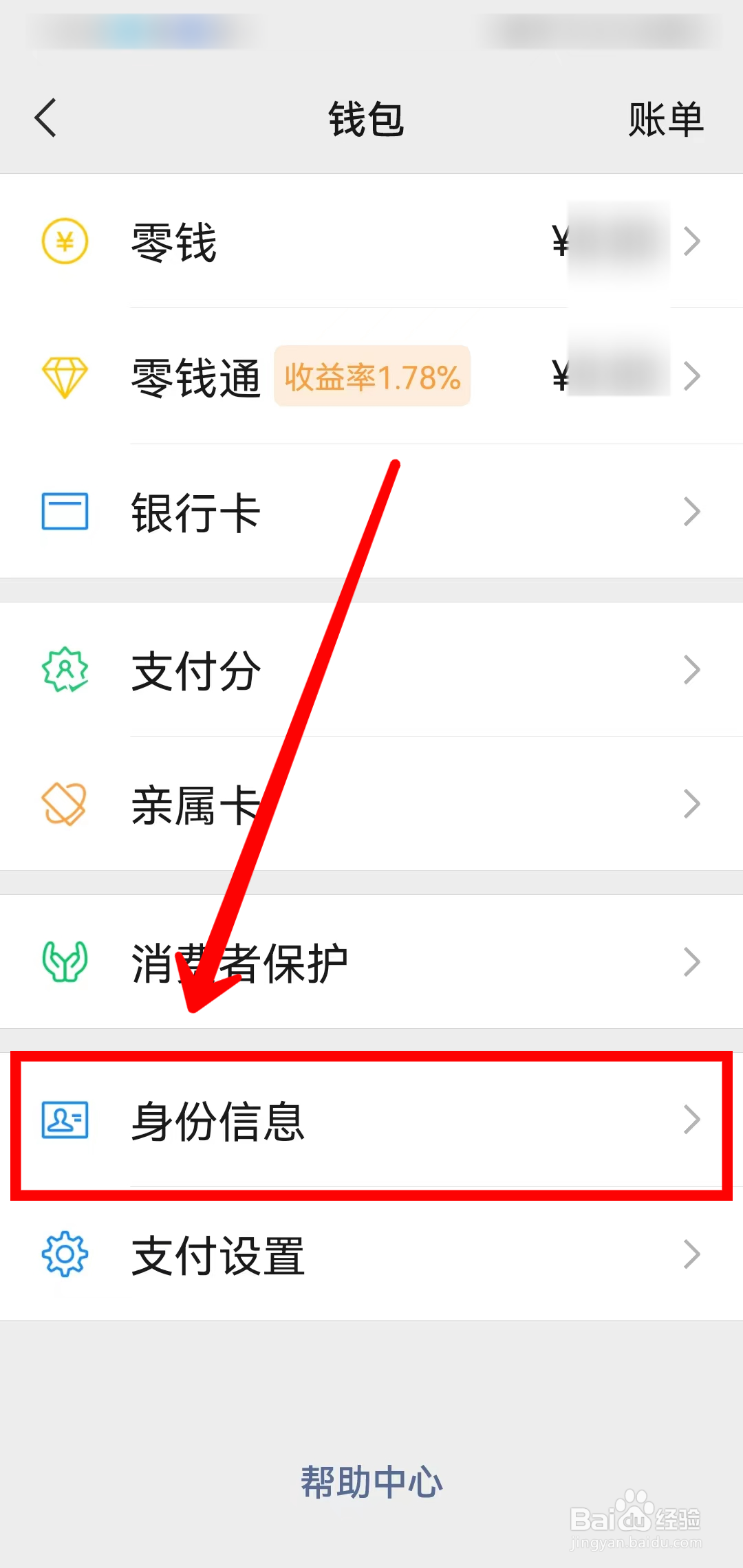This screenshot has width=743, height=1568.
Task: Open the 账单 page
Action: click(665, 118)
